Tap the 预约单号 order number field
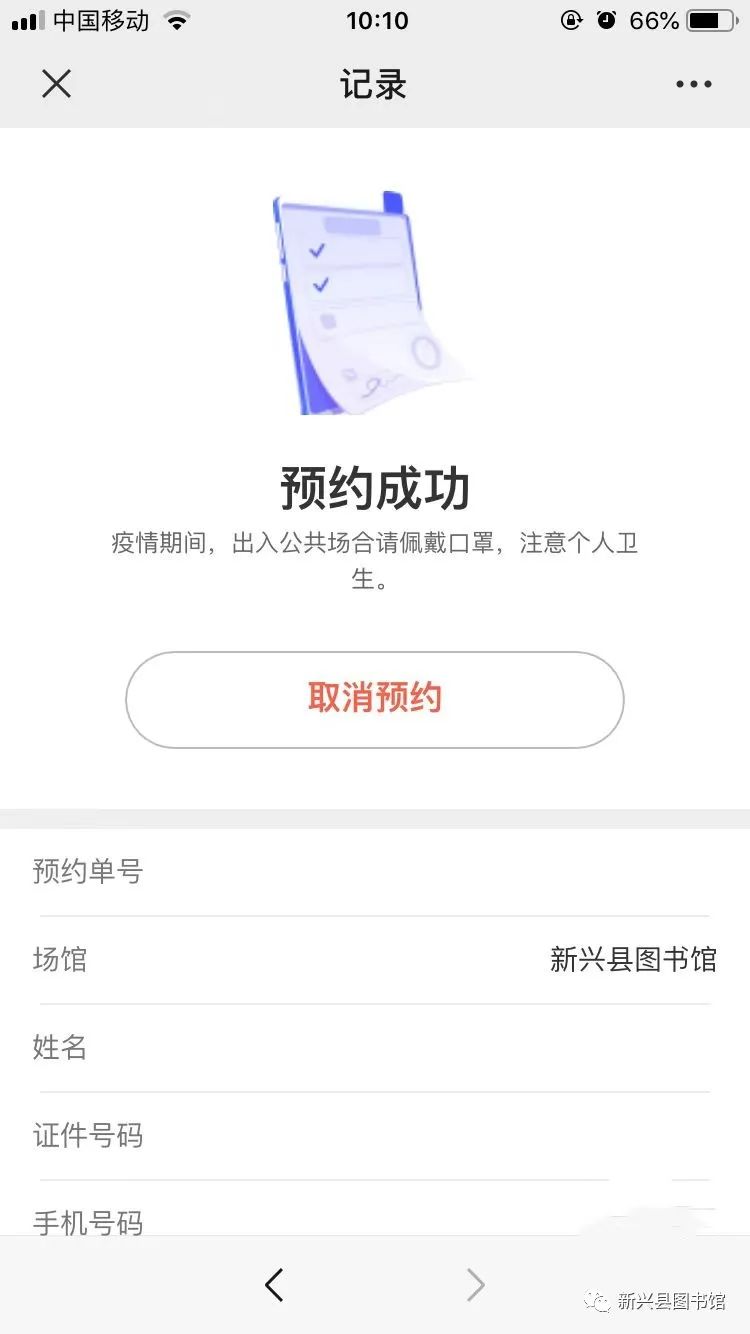Image resolution: width=750 pixels, height=1334 pixels. [x=88, y=872]
